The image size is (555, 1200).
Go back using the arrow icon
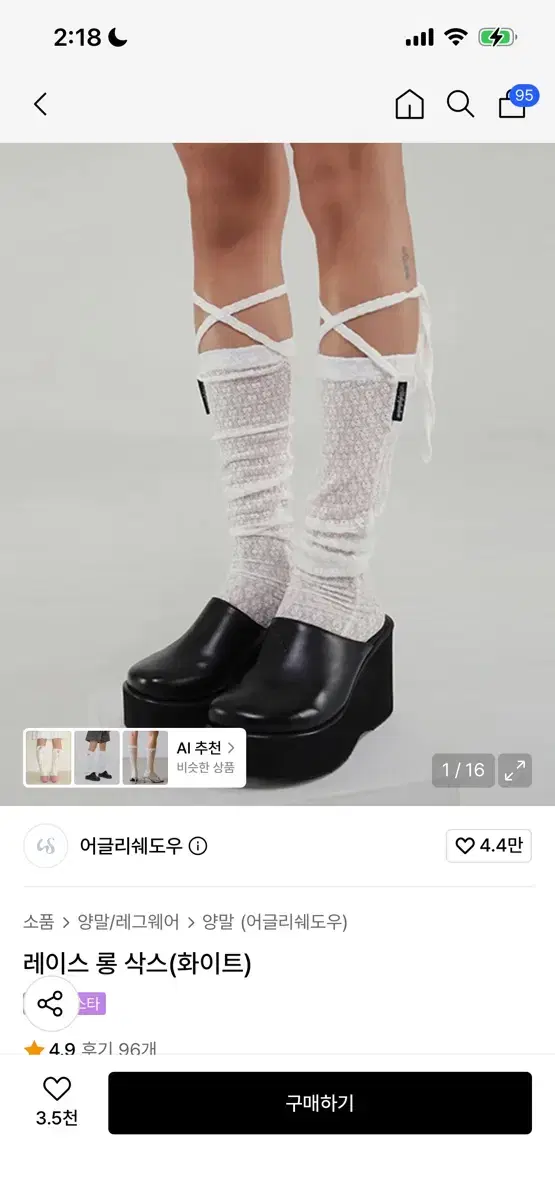(40, 104)
